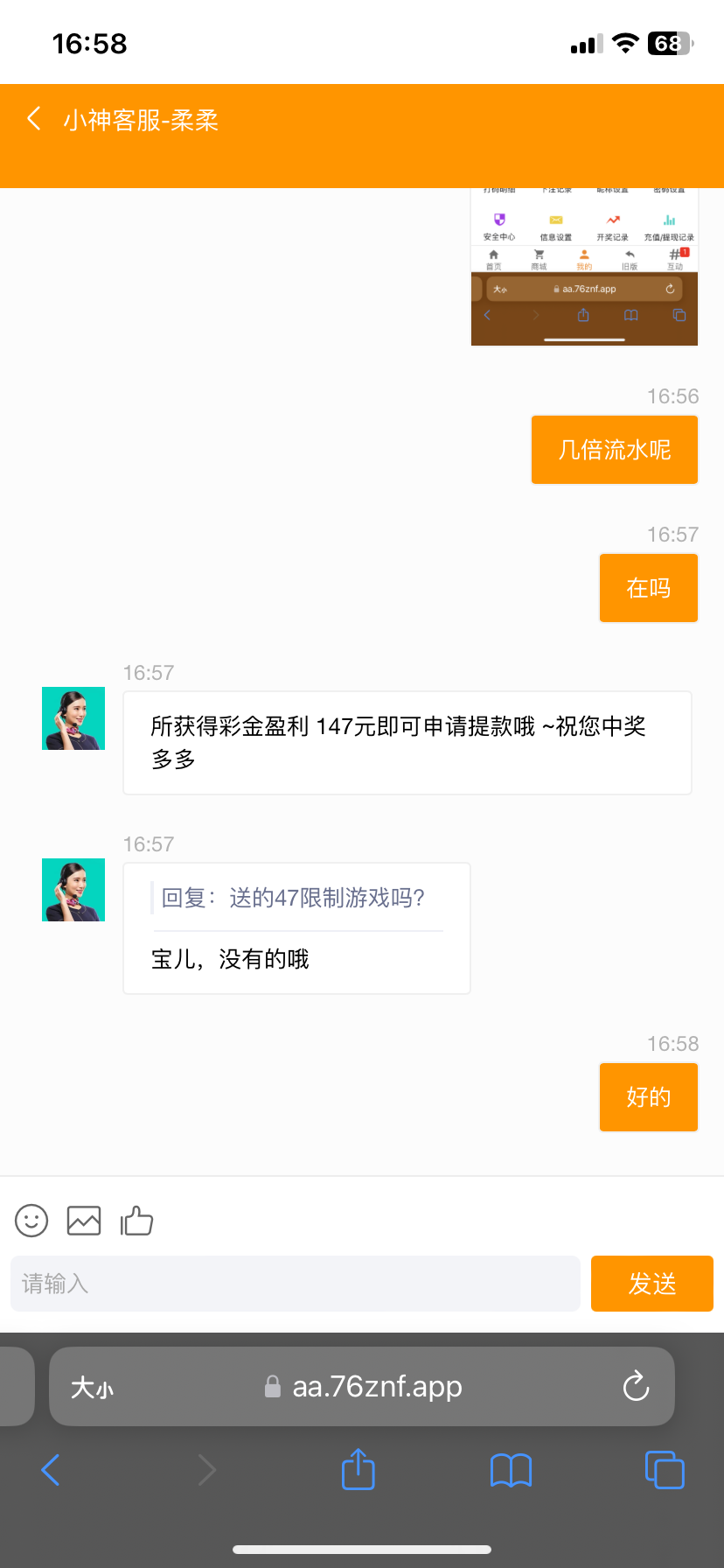
Task: Open Safari bookmarks
Action: point(511,1470)
